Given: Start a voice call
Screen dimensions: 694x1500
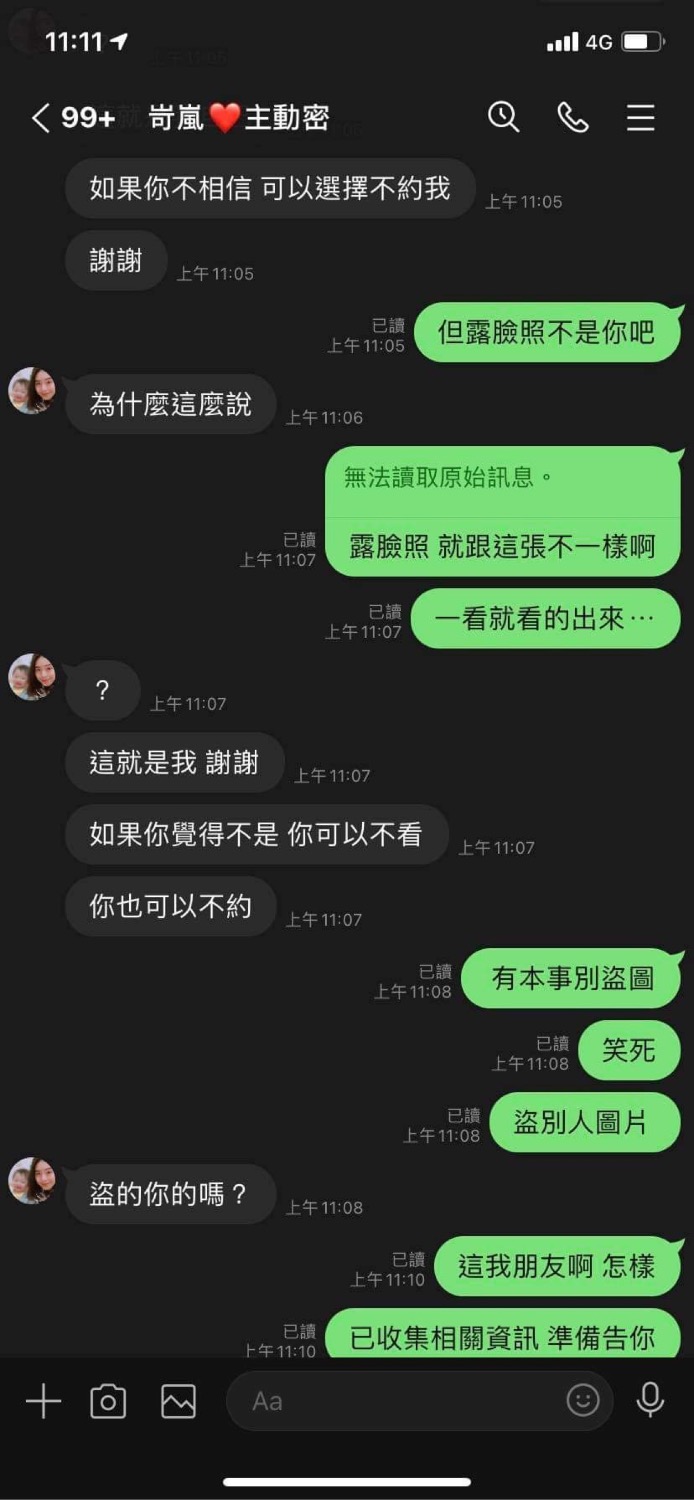Looking at the screenshot, I should (572, 118).
